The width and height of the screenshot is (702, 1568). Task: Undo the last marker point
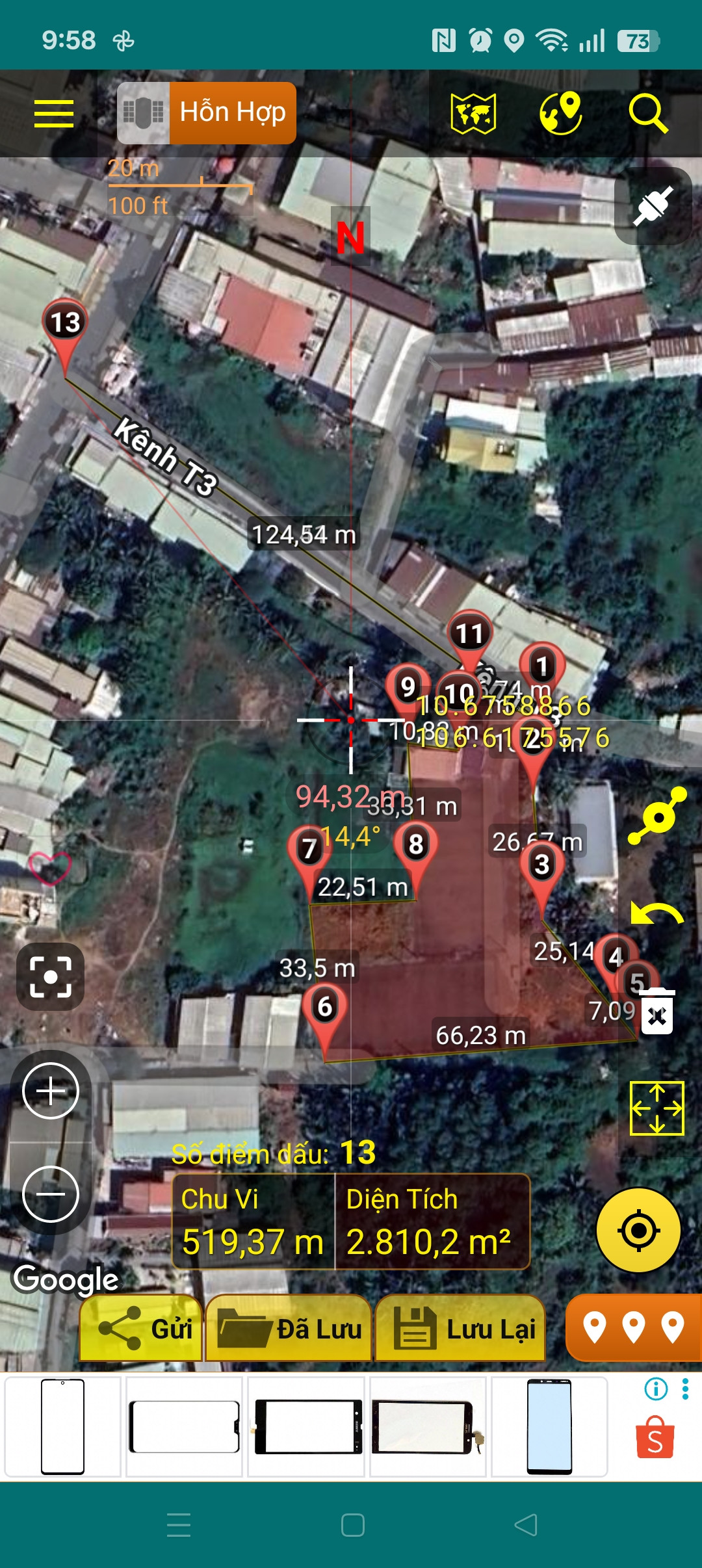tap(657, 914)
